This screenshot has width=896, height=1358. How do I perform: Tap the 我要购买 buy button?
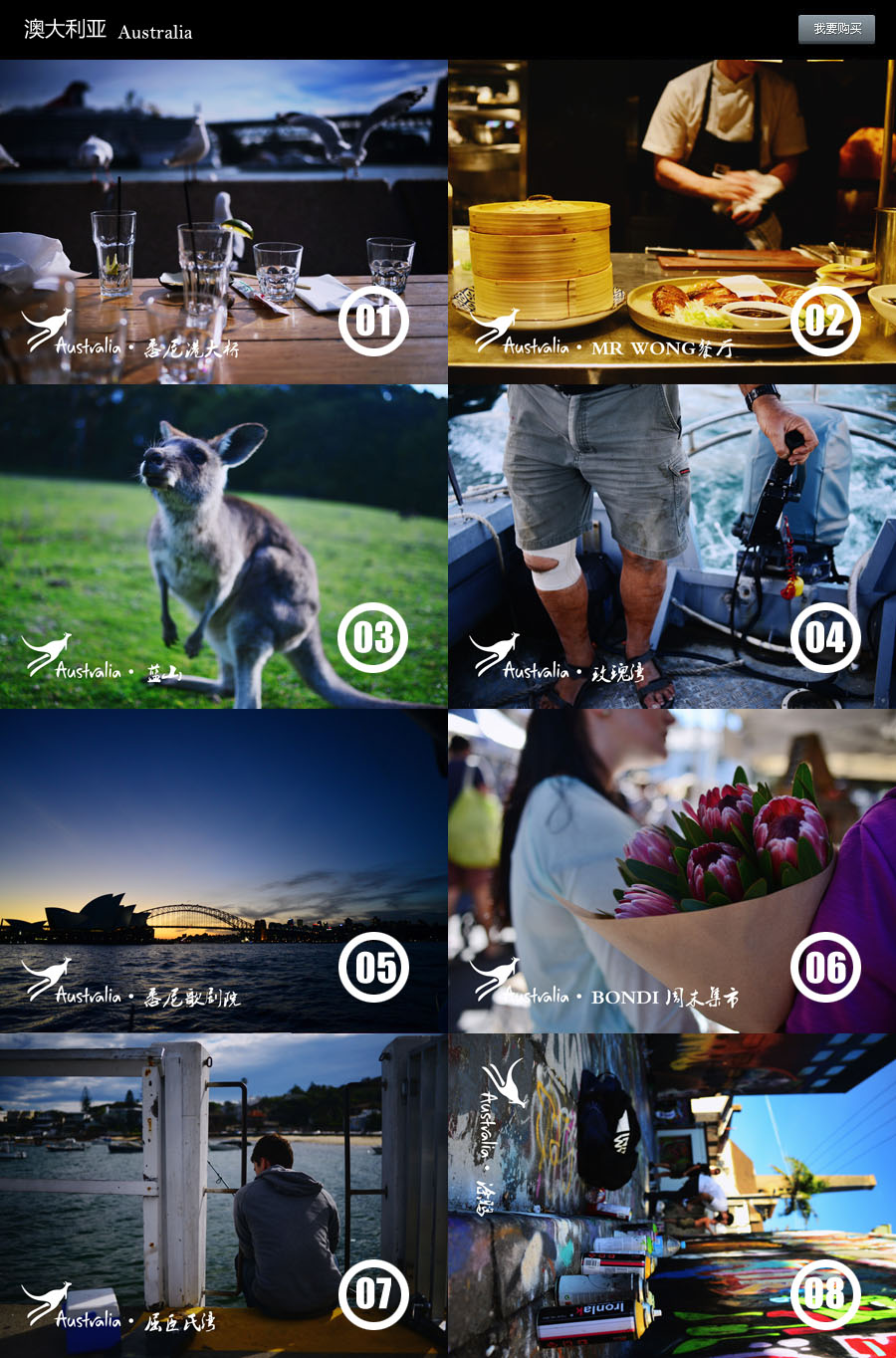point(836,29)
